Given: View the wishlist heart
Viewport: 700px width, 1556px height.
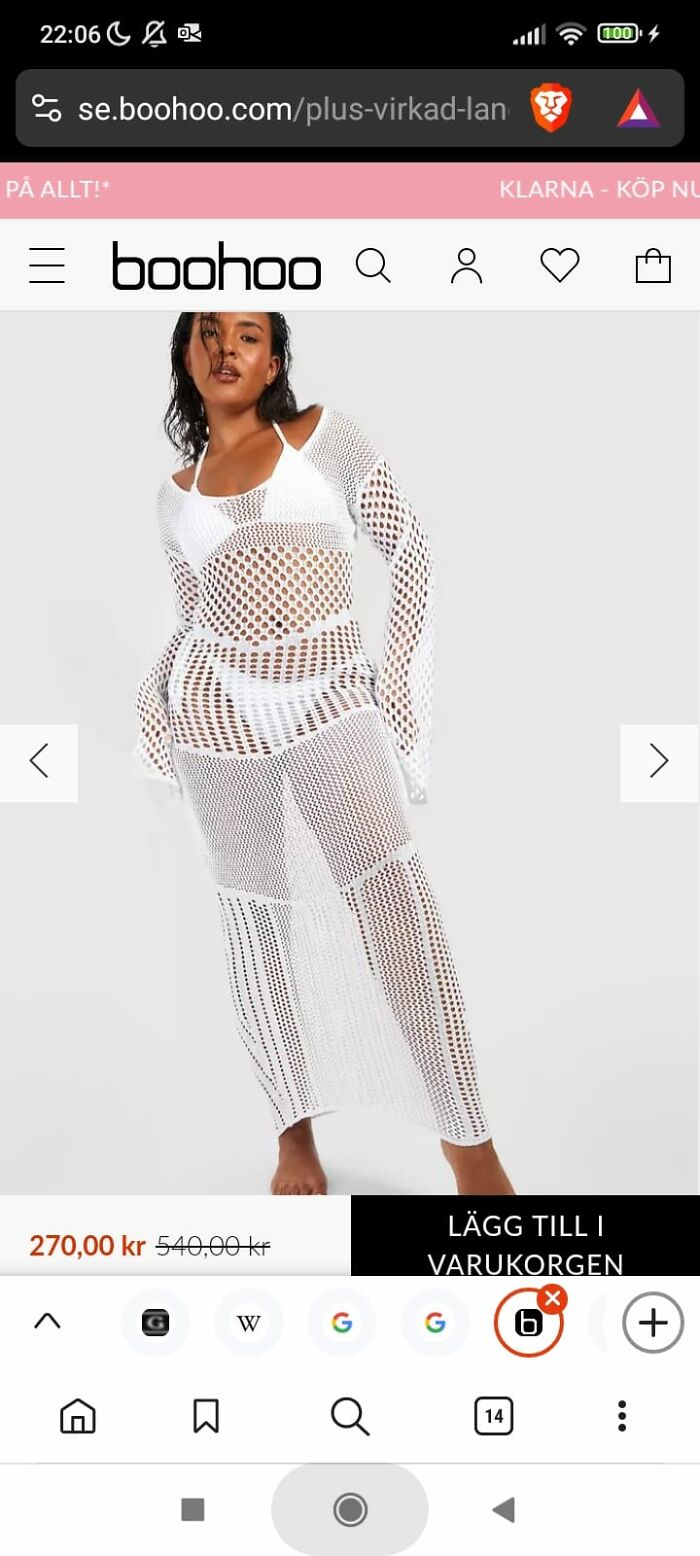Looking at the screenshot, I should coord(559,266).
